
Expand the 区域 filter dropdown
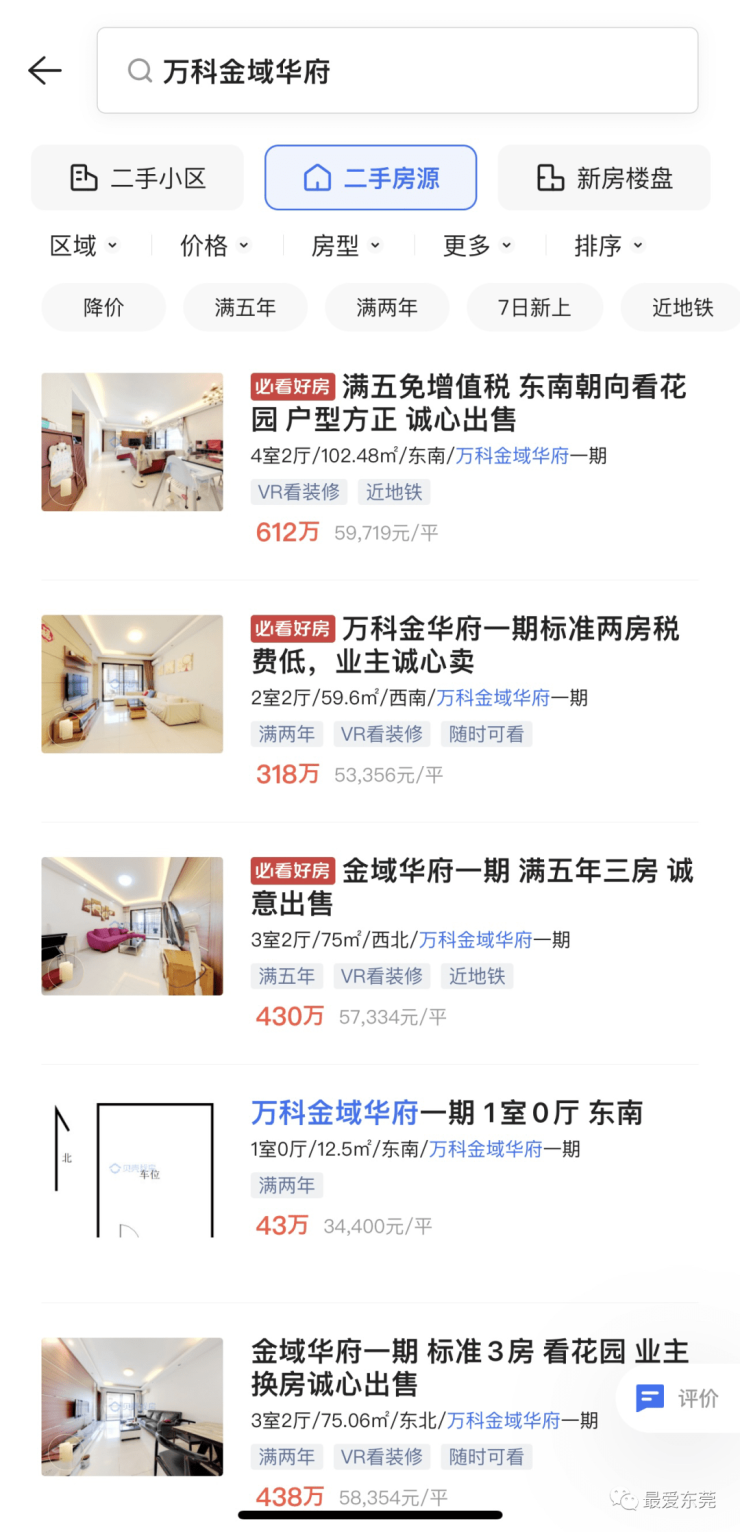[84, 245]
